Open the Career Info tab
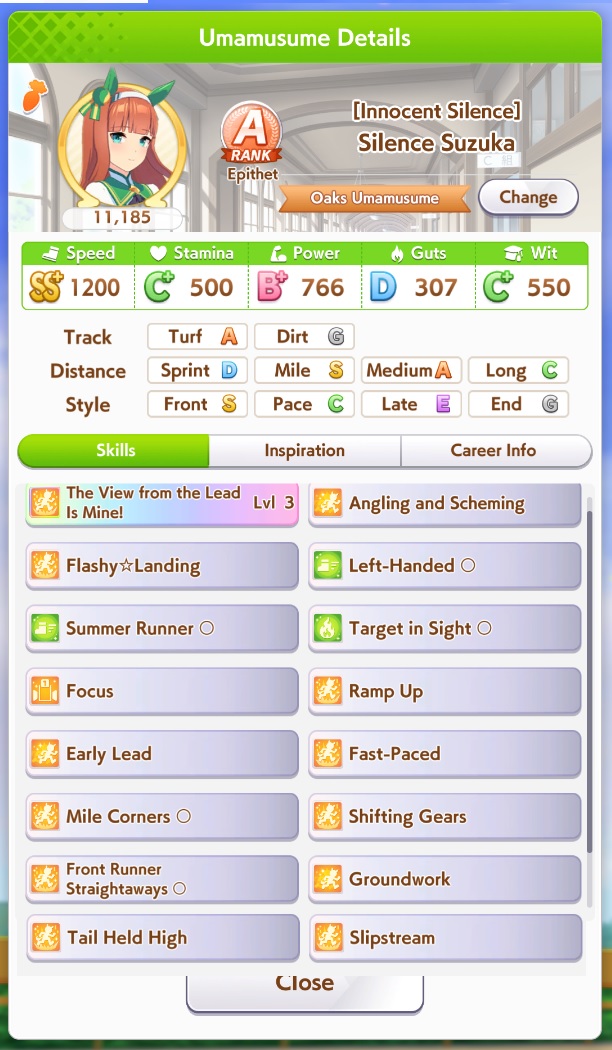Image resolution: width=612 pixels, height=1050 pixels. pos(495,451)
